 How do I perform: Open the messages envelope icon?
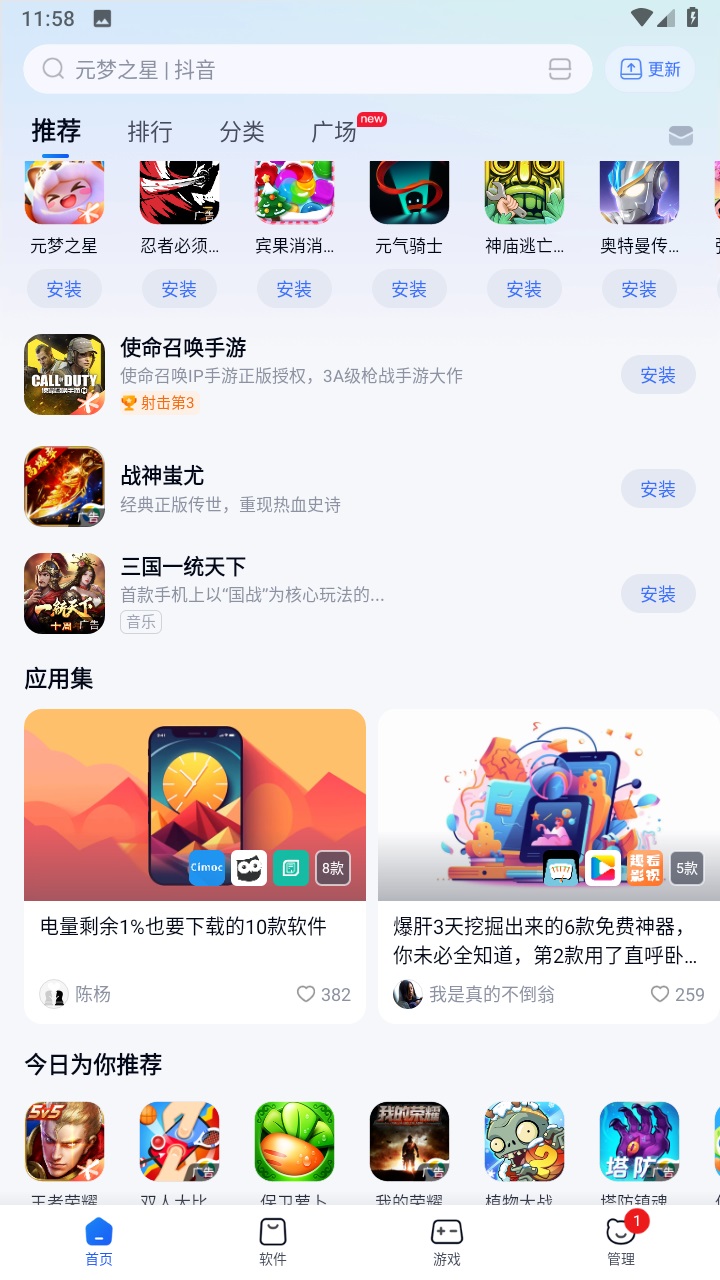click(x=681, y=136)
